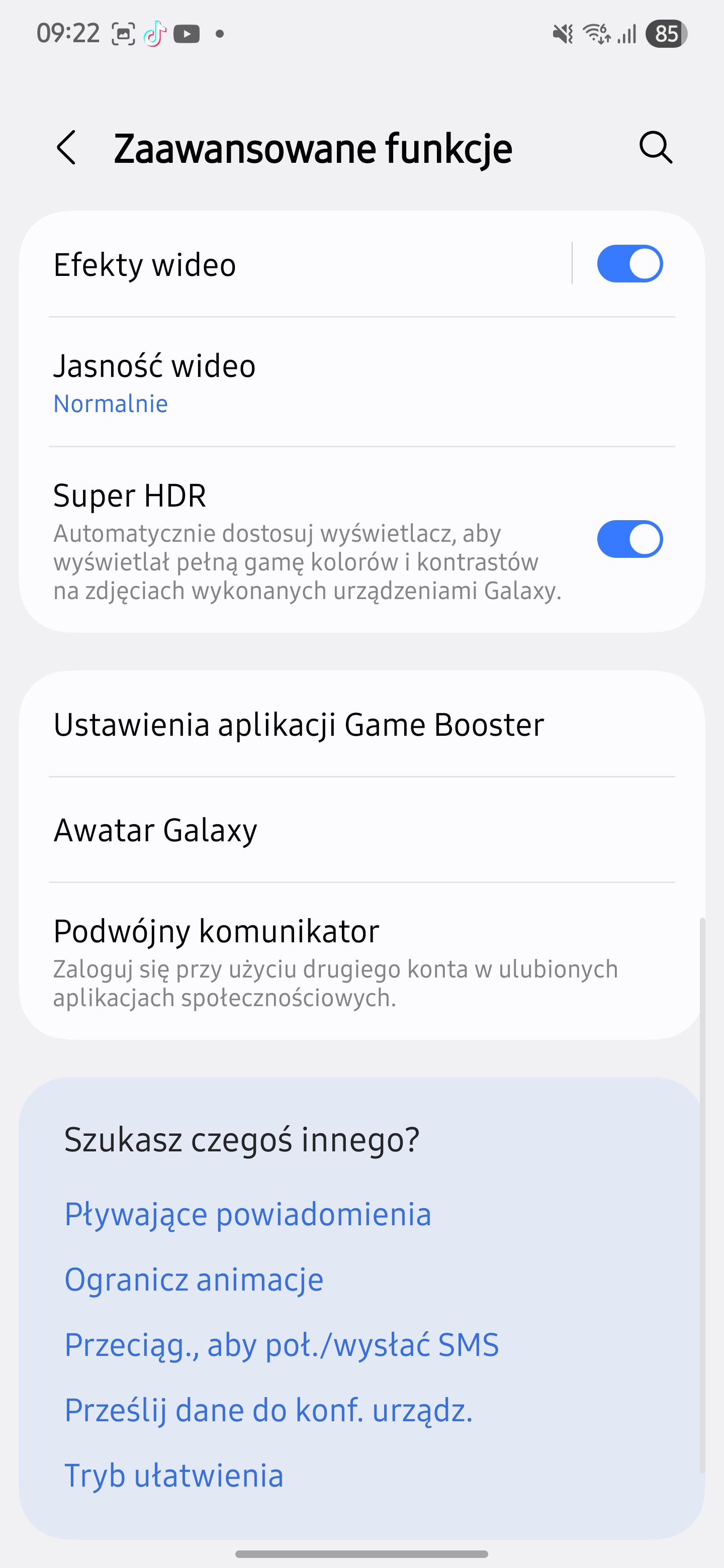Tap Prześlij dane do konf. urządz. link
Viewport: 724px width, 1568px height.
[268, 1410]
